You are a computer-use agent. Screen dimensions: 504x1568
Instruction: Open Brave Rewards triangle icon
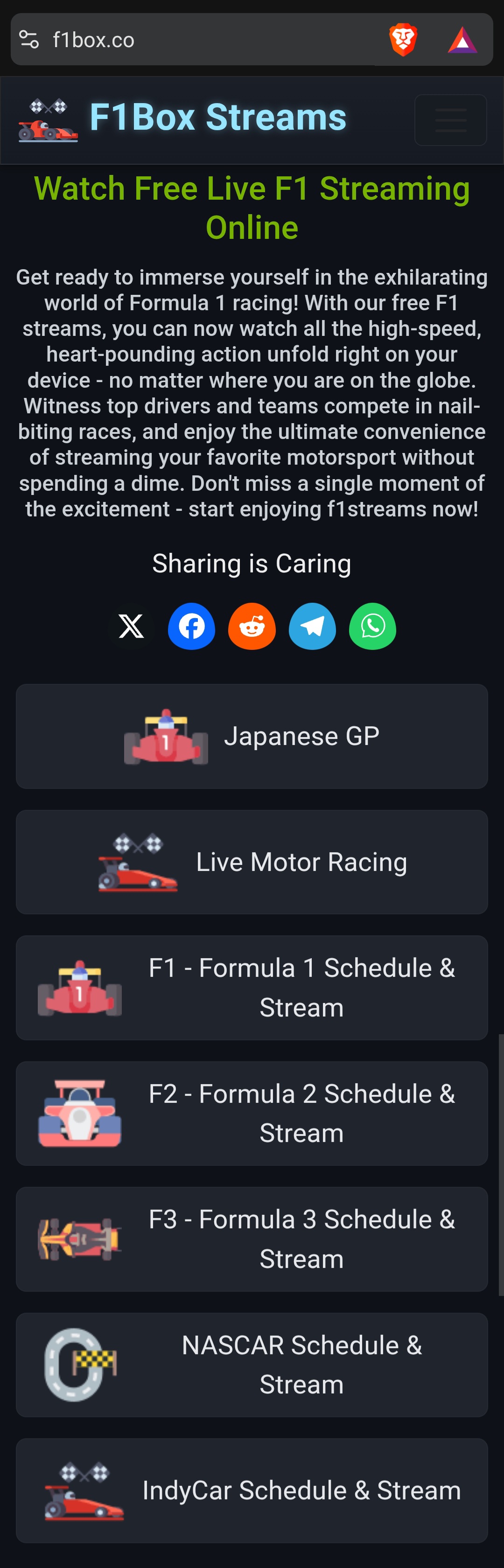tap(462, 40)
